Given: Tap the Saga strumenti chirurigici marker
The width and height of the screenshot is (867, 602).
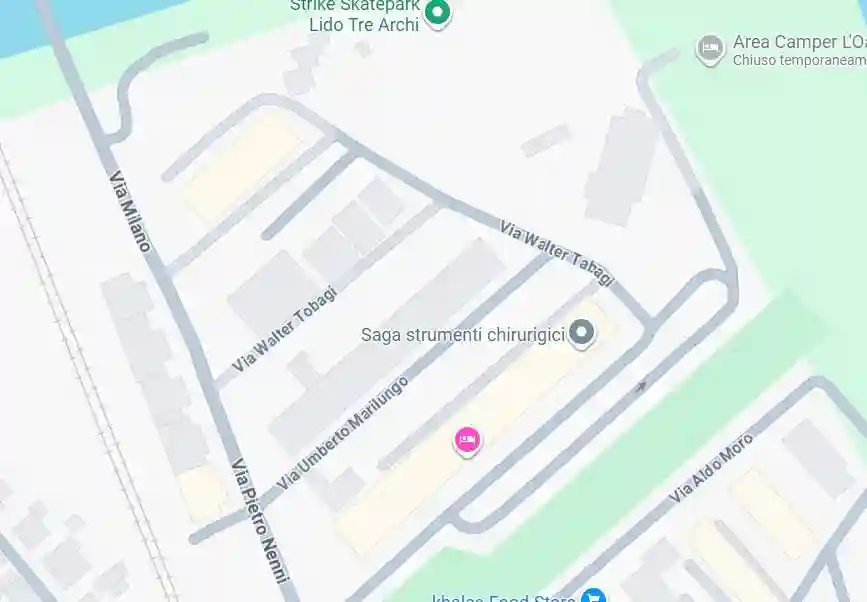Looking at the screenshot, I should pos(581,334).
